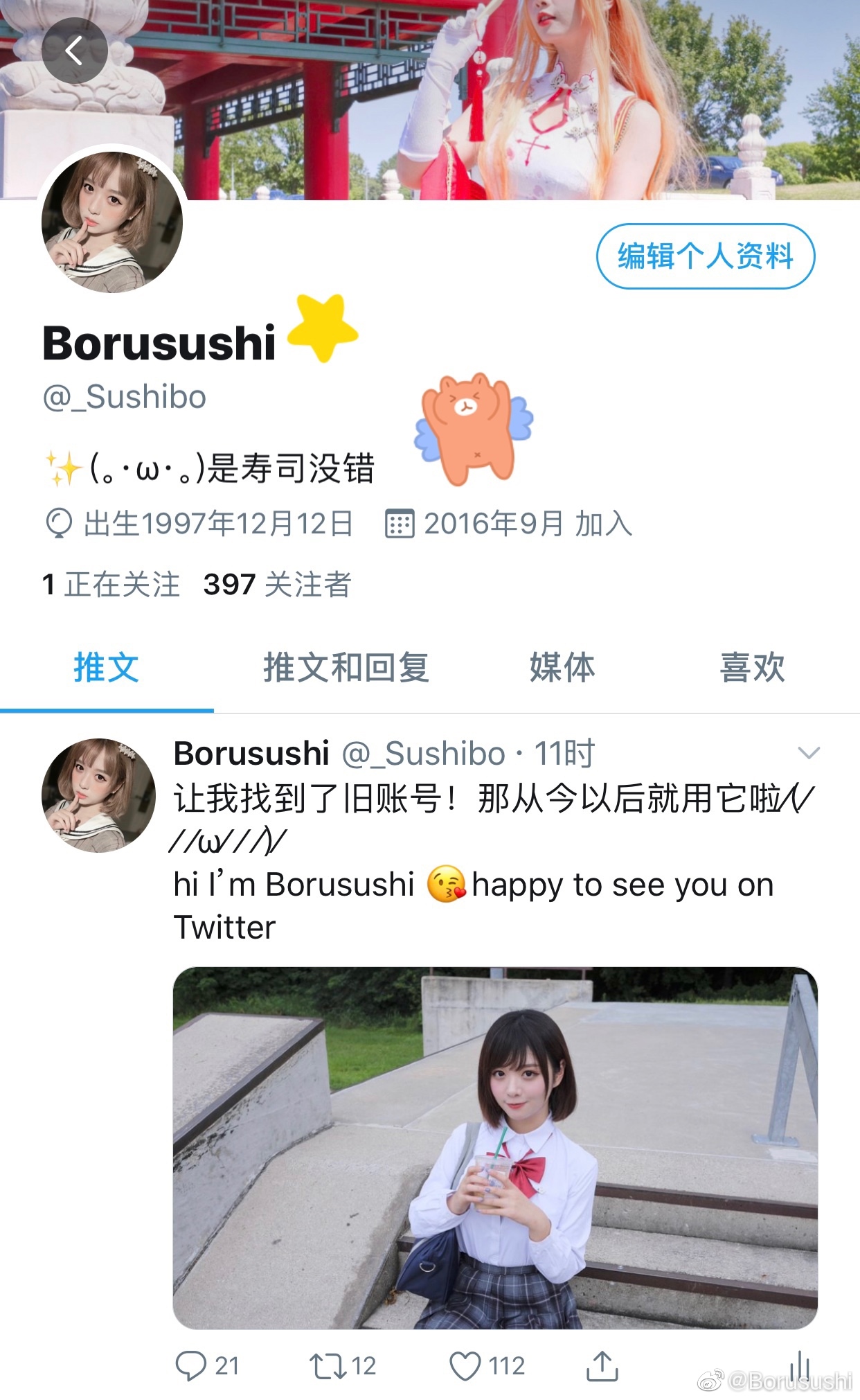Viewport: 860px width, 1400px height.
Task: Go back using the top-left arrow
Action: pos(74,51)
